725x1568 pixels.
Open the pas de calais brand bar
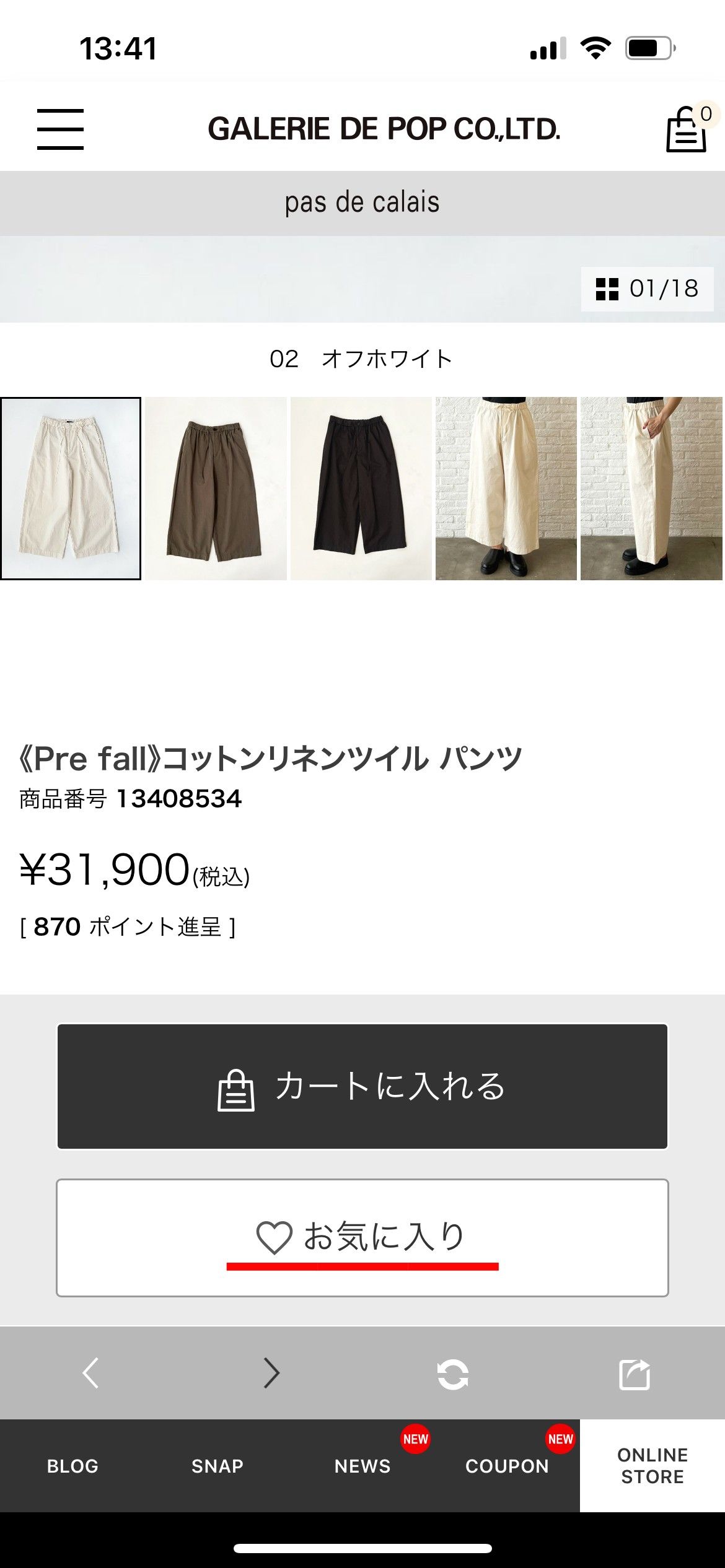[362, 203]
